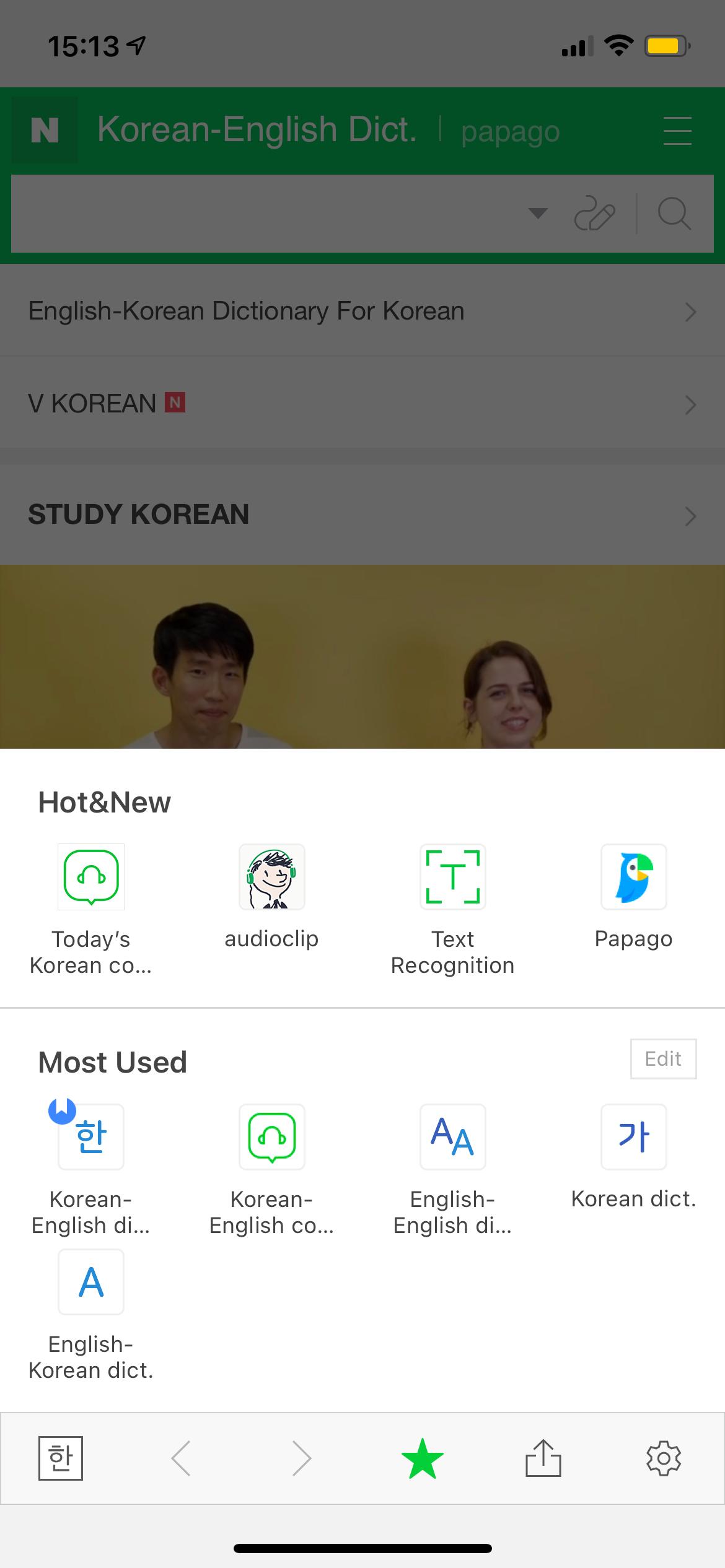Edit the Most Used list
The image size is (725, 1568).
[x=663, y=1059]
